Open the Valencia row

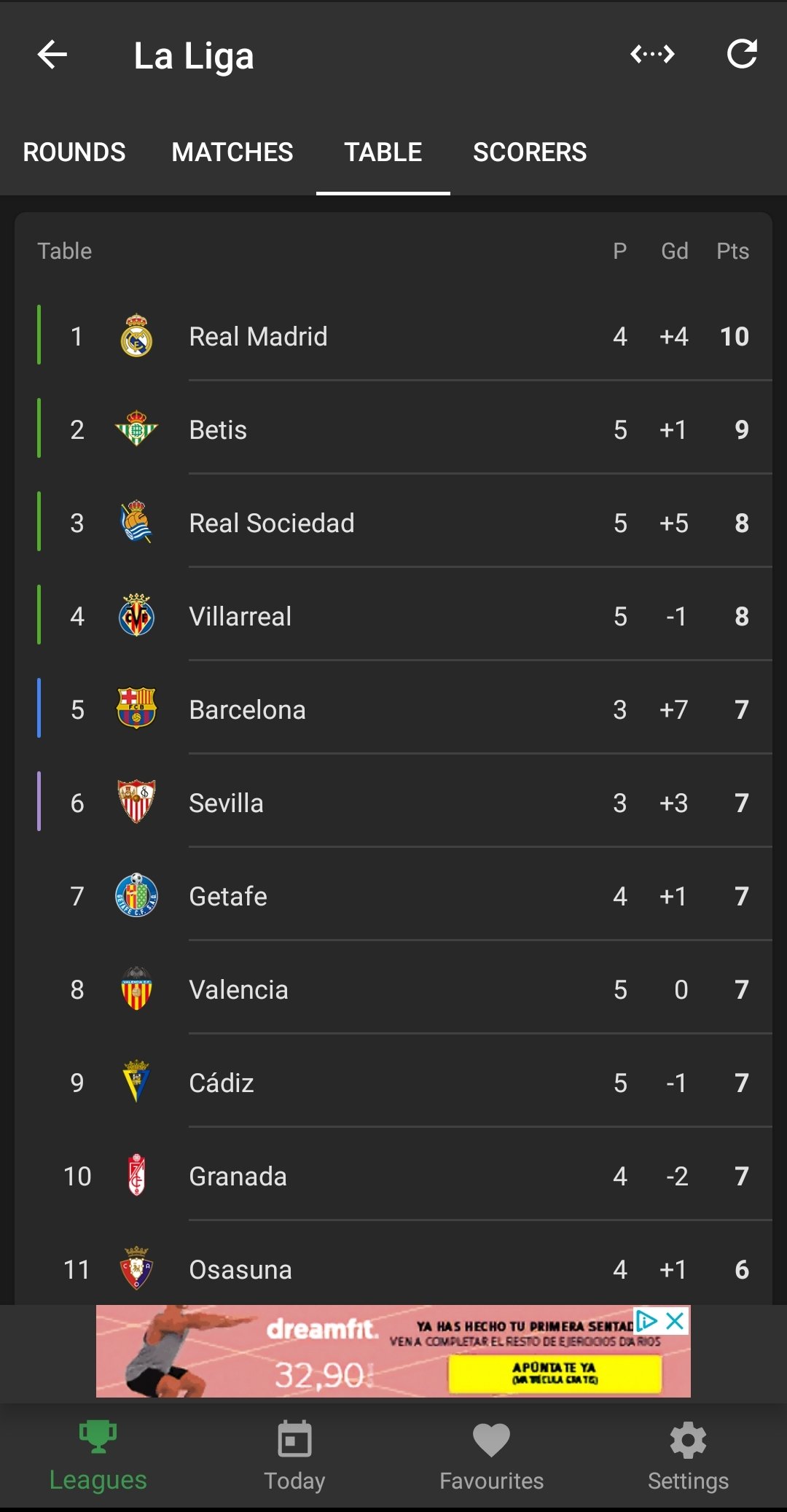click(x=393, y=989)
